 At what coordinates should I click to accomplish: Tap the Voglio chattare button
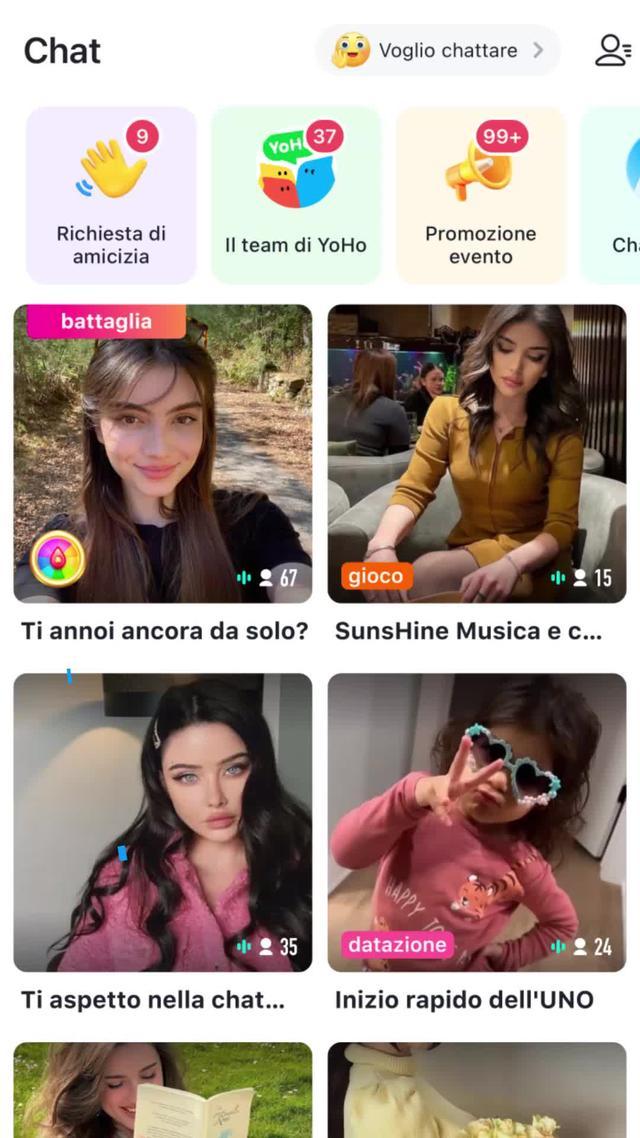point(438,50)
